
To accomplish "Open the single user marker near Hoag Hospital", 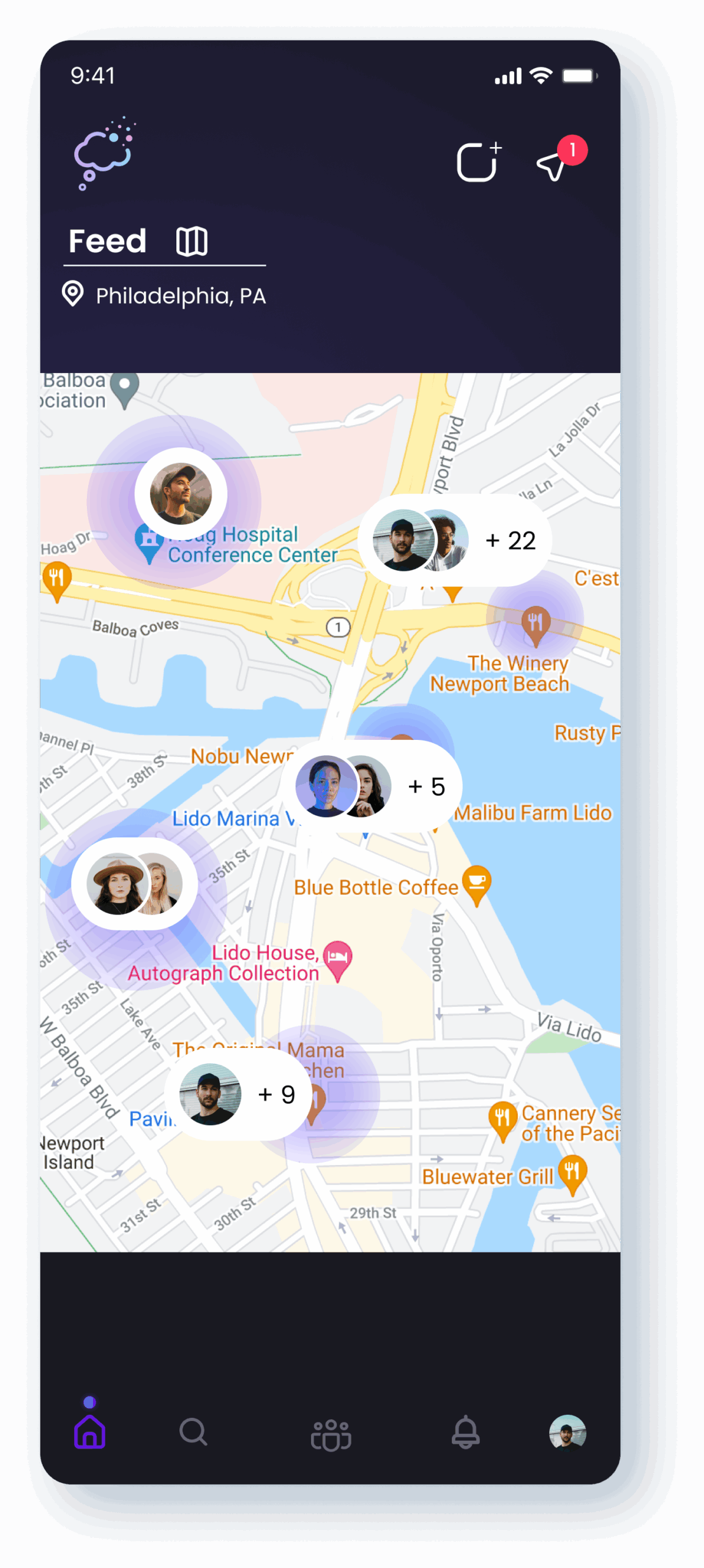I will pos(181,494).
